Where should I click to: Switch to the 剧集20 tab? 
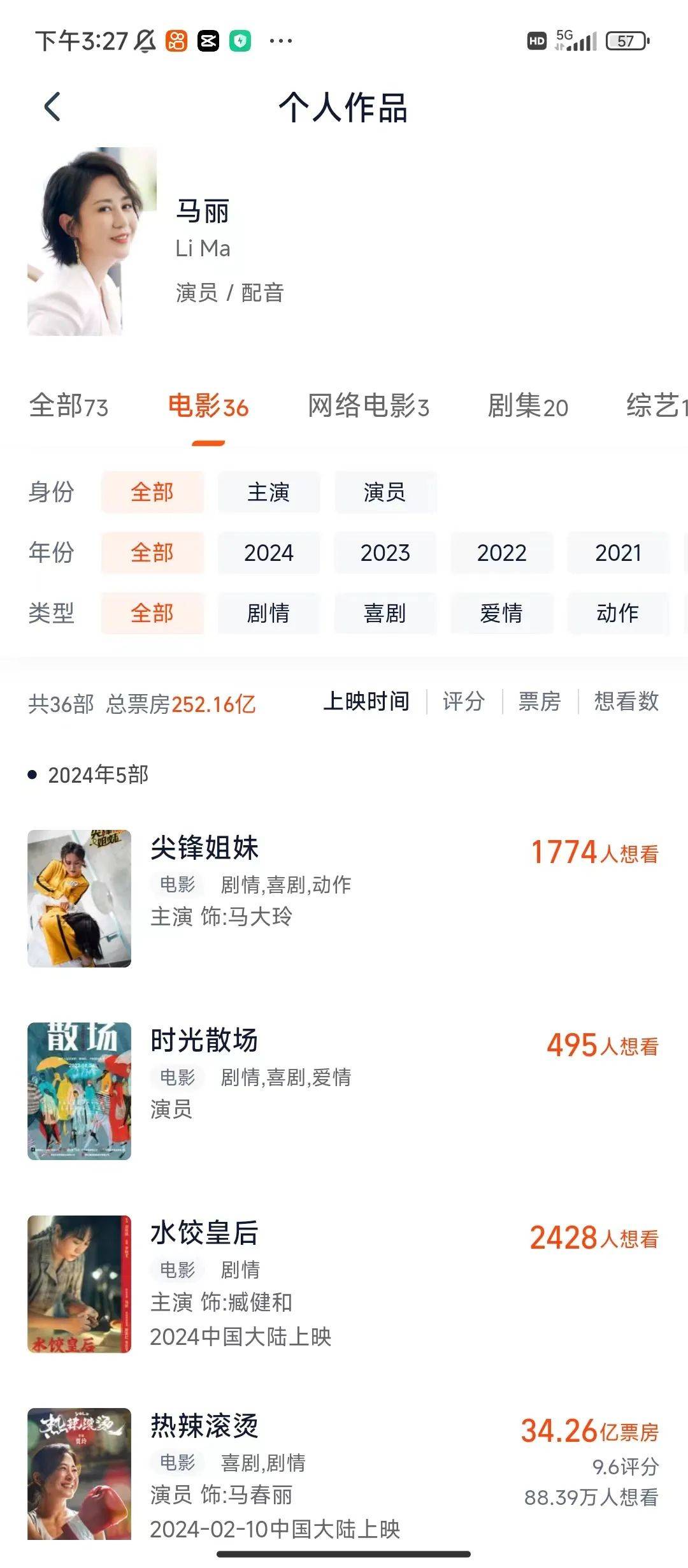[527, 406]
